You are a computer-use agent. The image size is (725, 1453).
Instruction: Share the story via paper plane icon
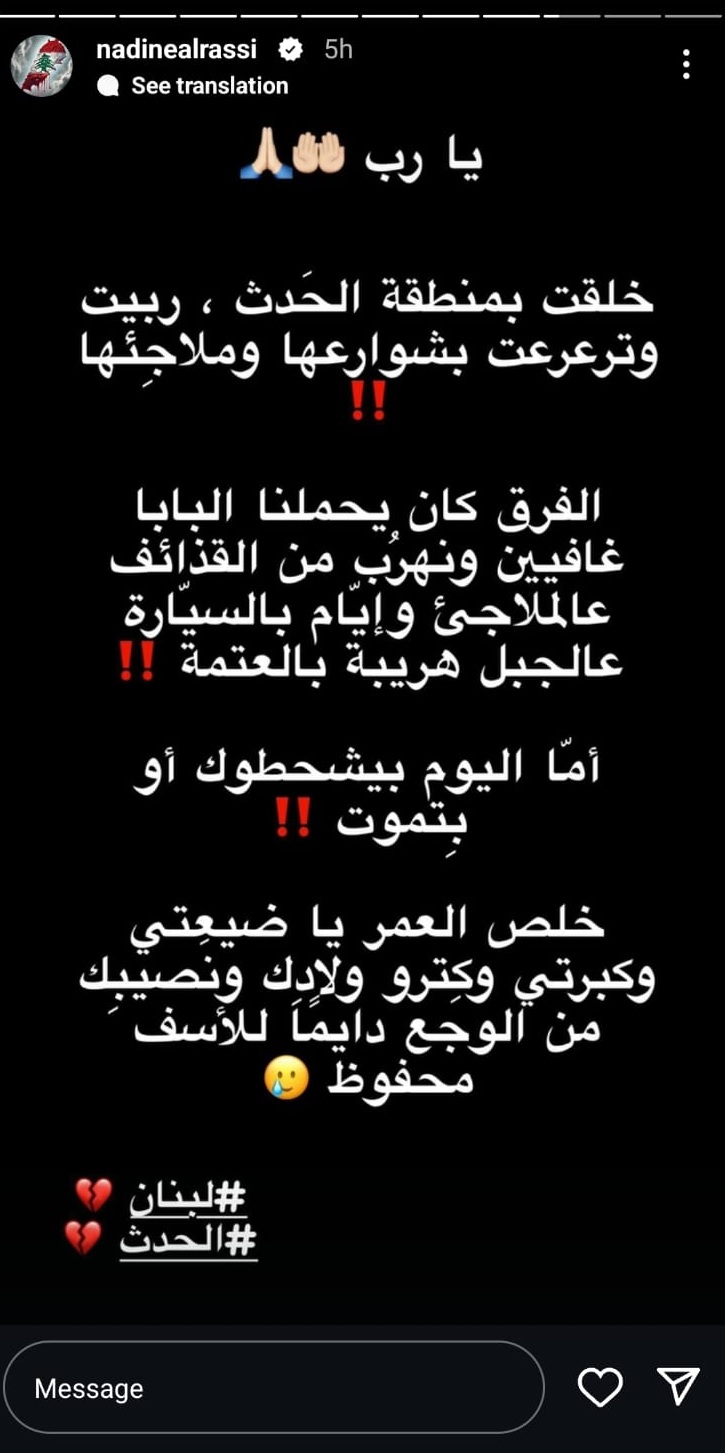click(678, 1386)
